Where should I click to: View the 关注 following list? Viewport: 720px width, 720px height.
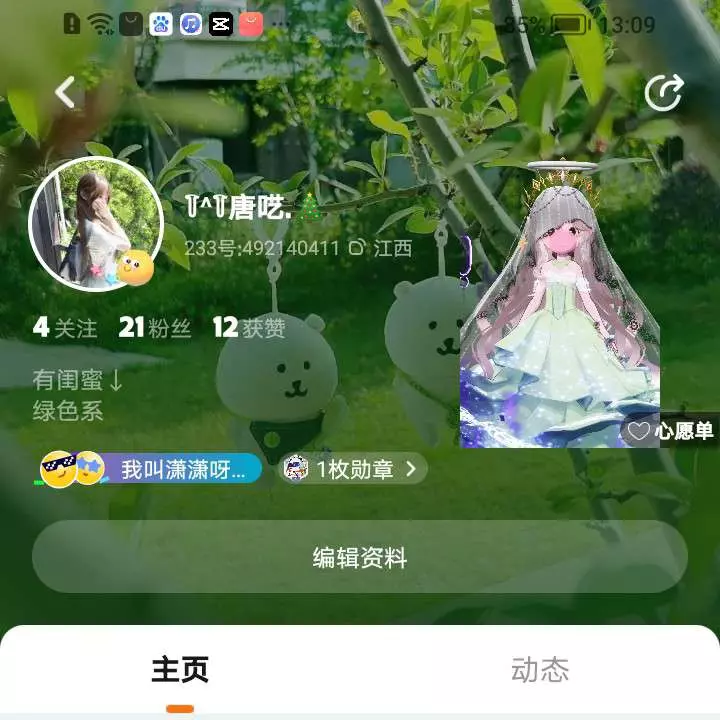(x=65, y=328)
